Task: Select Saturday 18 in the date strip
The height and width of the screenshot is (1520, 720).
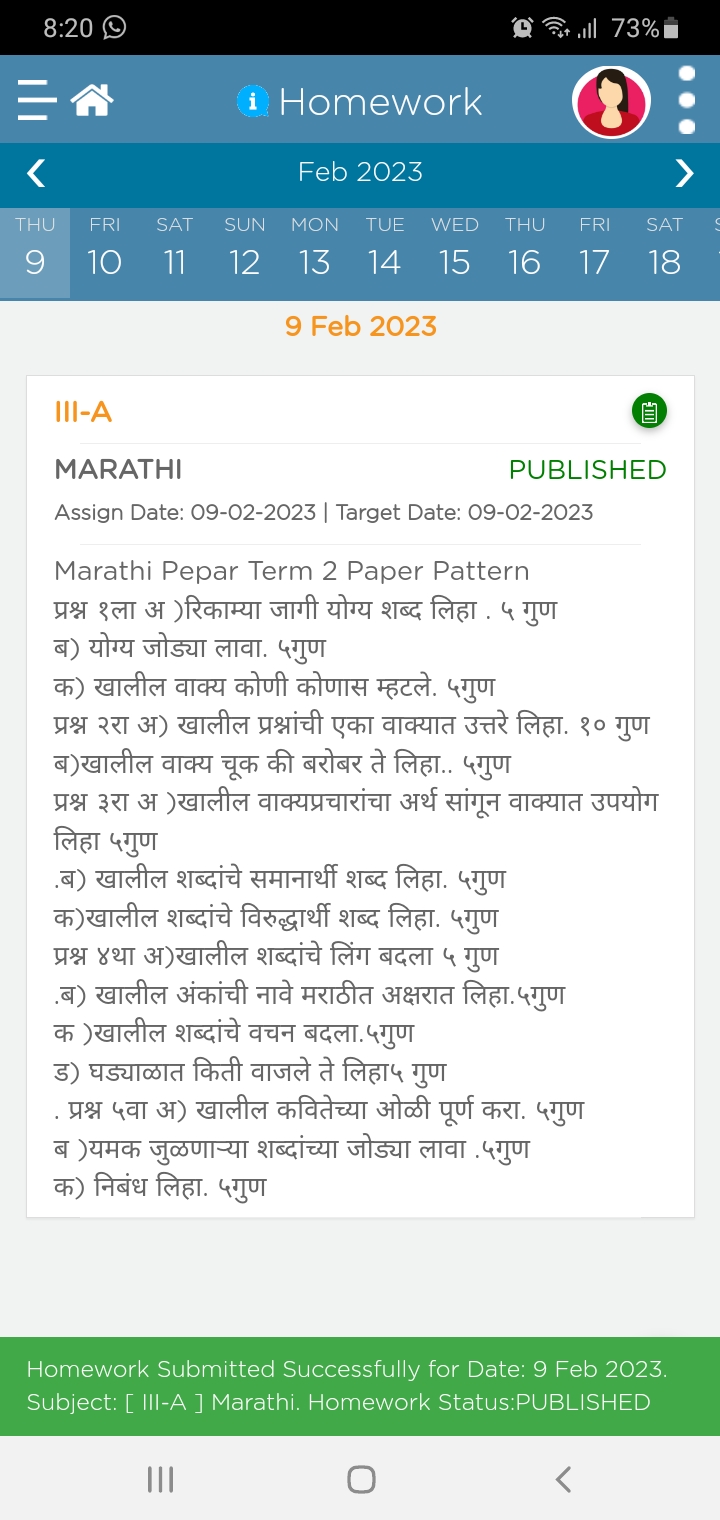Action: (x=665, y=248)
